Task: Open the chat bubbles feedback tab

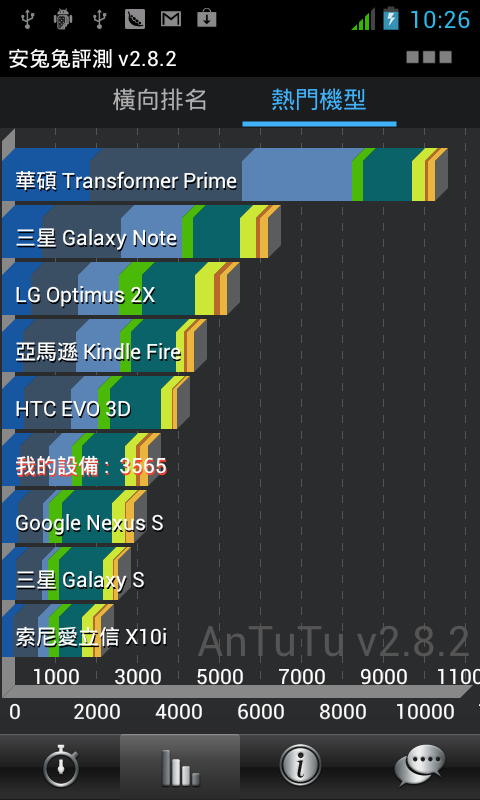Action: (420, 766)
